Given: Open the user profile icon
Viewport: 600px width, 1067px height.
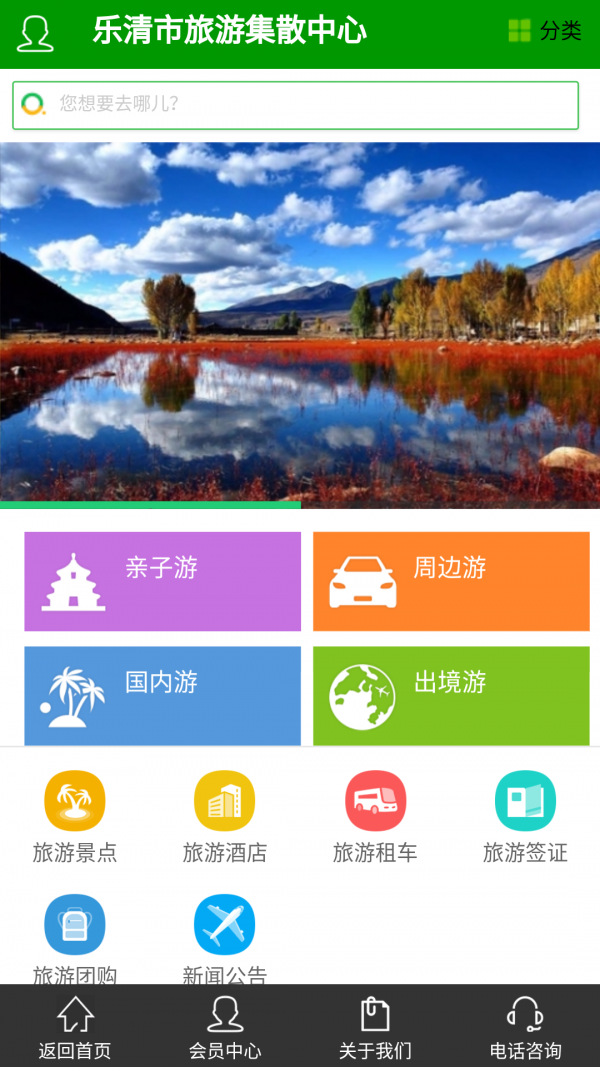Looking at the screenshot, I should click(35, 32).
